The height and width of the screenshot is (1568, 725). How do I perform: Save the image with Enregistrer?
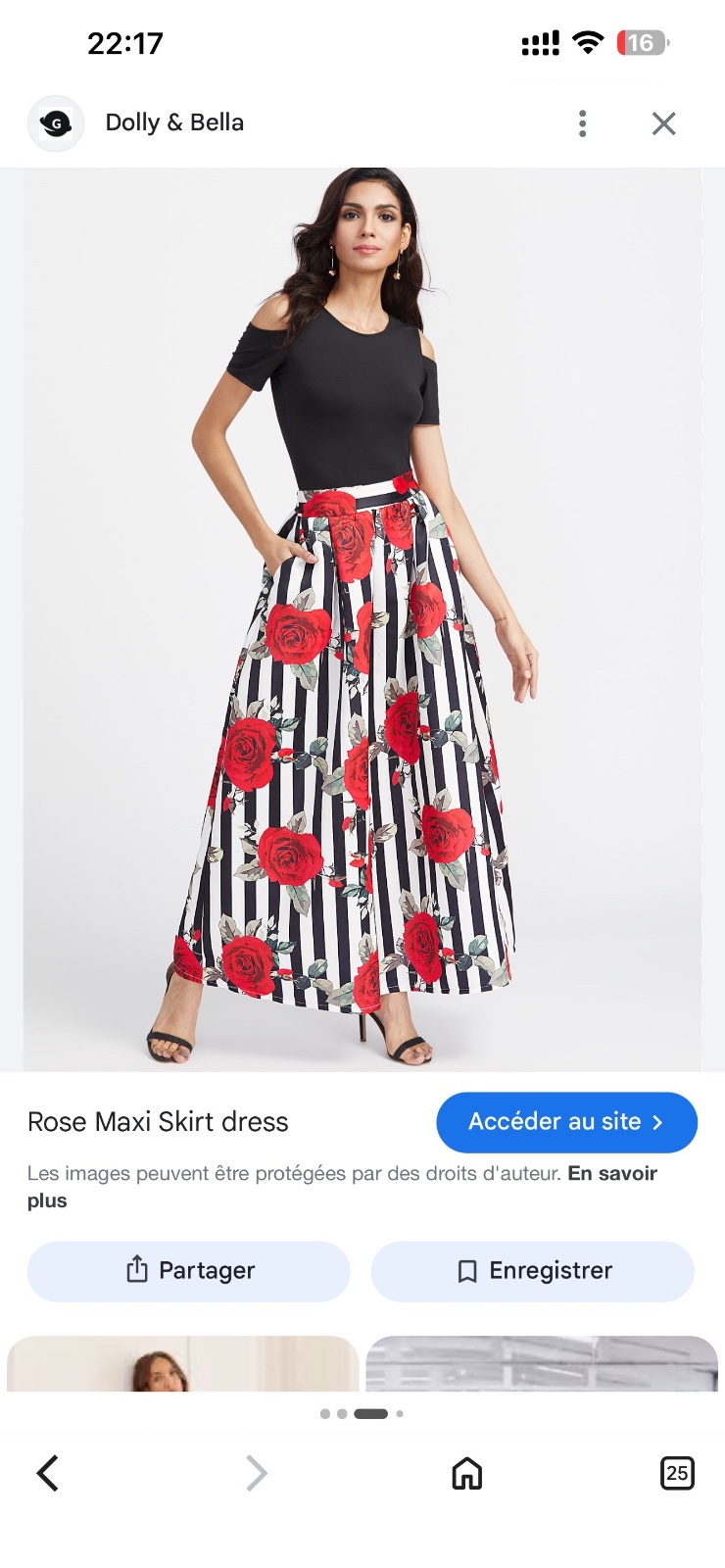pyautogui.click(x=532, y=1271)
